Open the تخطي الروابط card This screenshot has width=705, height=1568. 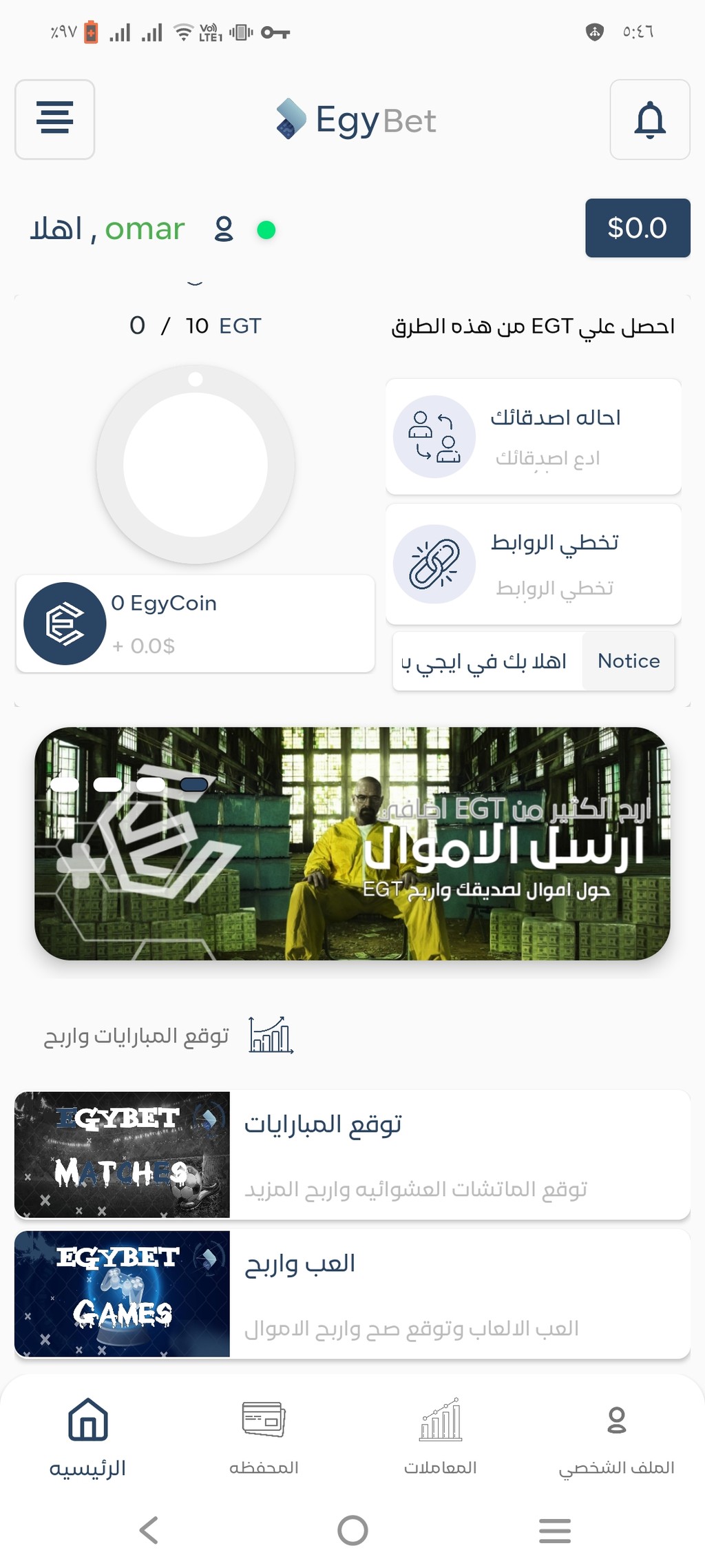click(534, 564)
